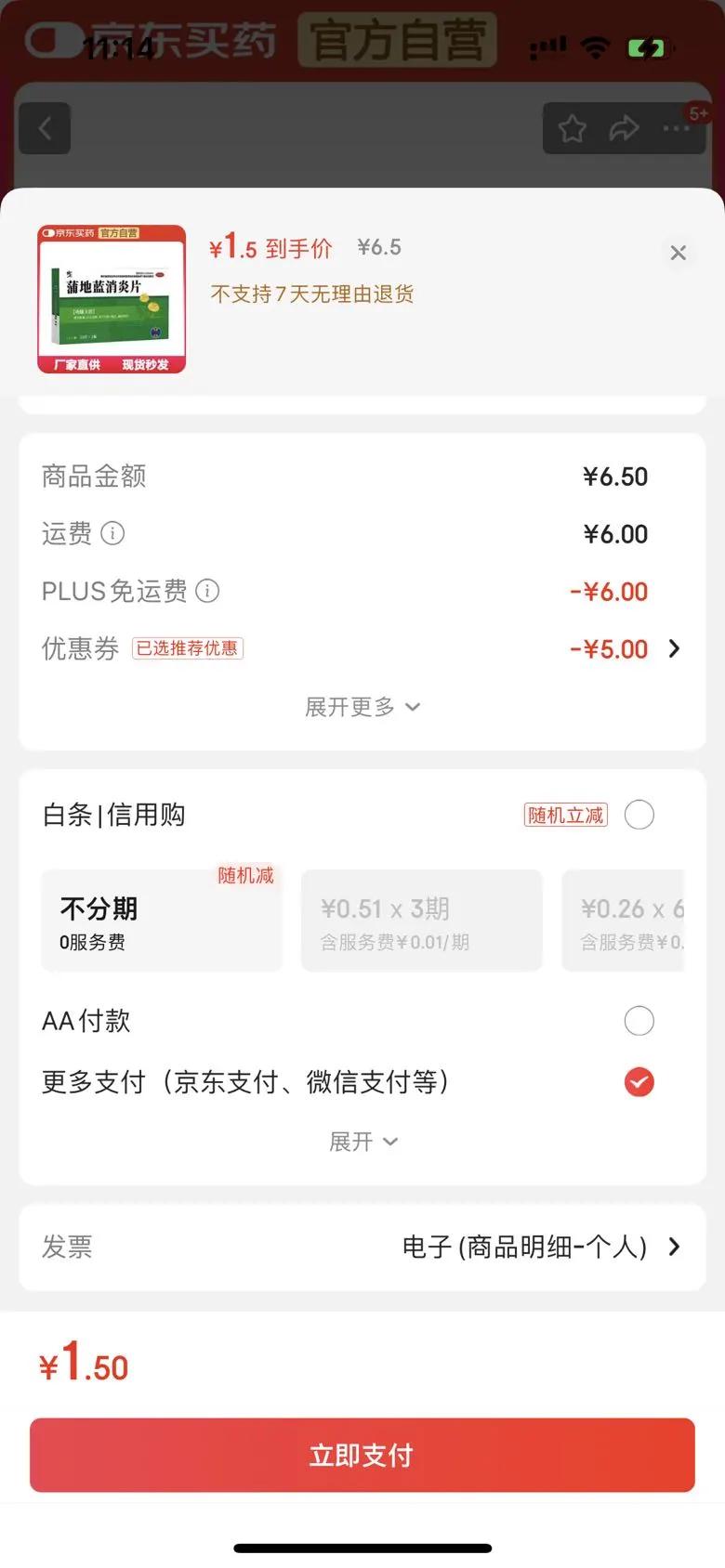The image size is (725, 1568).
Task: Select the 不分期 installment option
Action: pos(162,921)
